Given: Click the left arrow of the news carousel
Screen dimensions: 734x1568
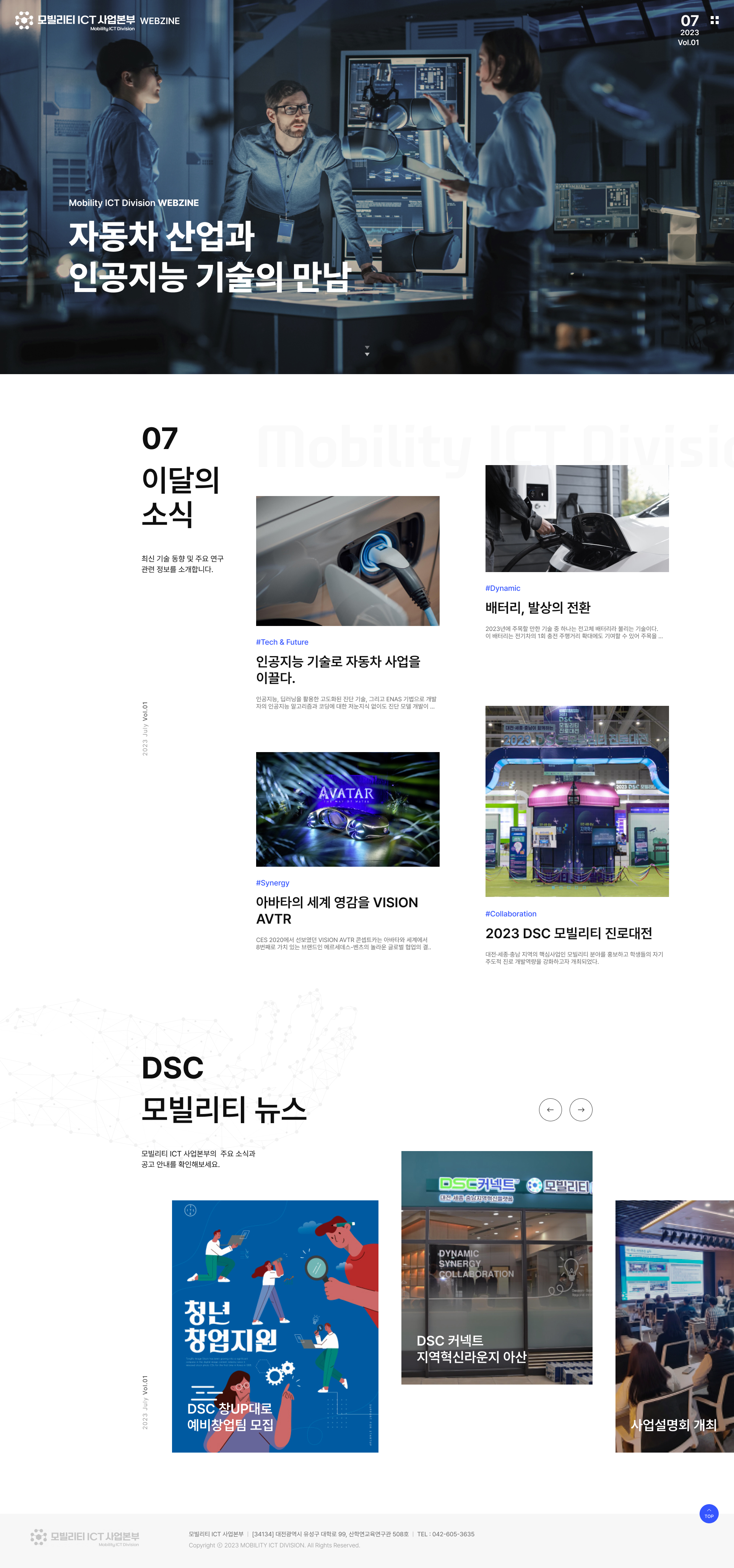Looking at the screenshot, I should 551,1110.
